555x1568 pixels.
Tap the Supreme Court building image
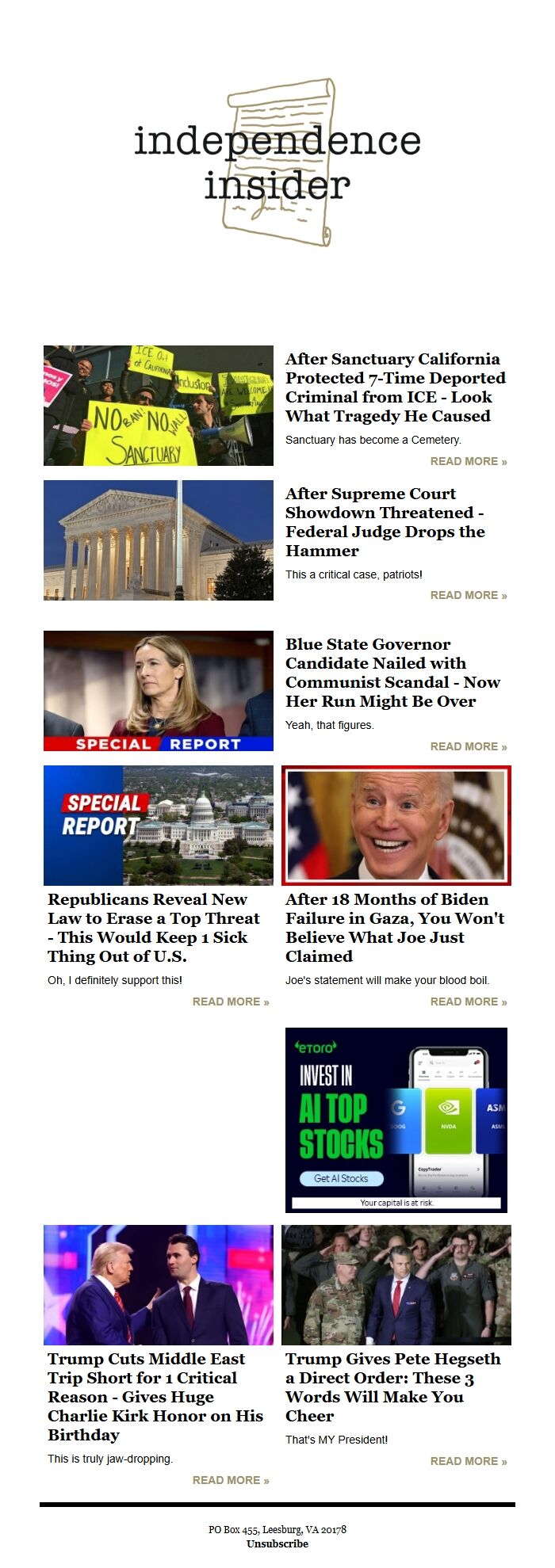point(159,540)
